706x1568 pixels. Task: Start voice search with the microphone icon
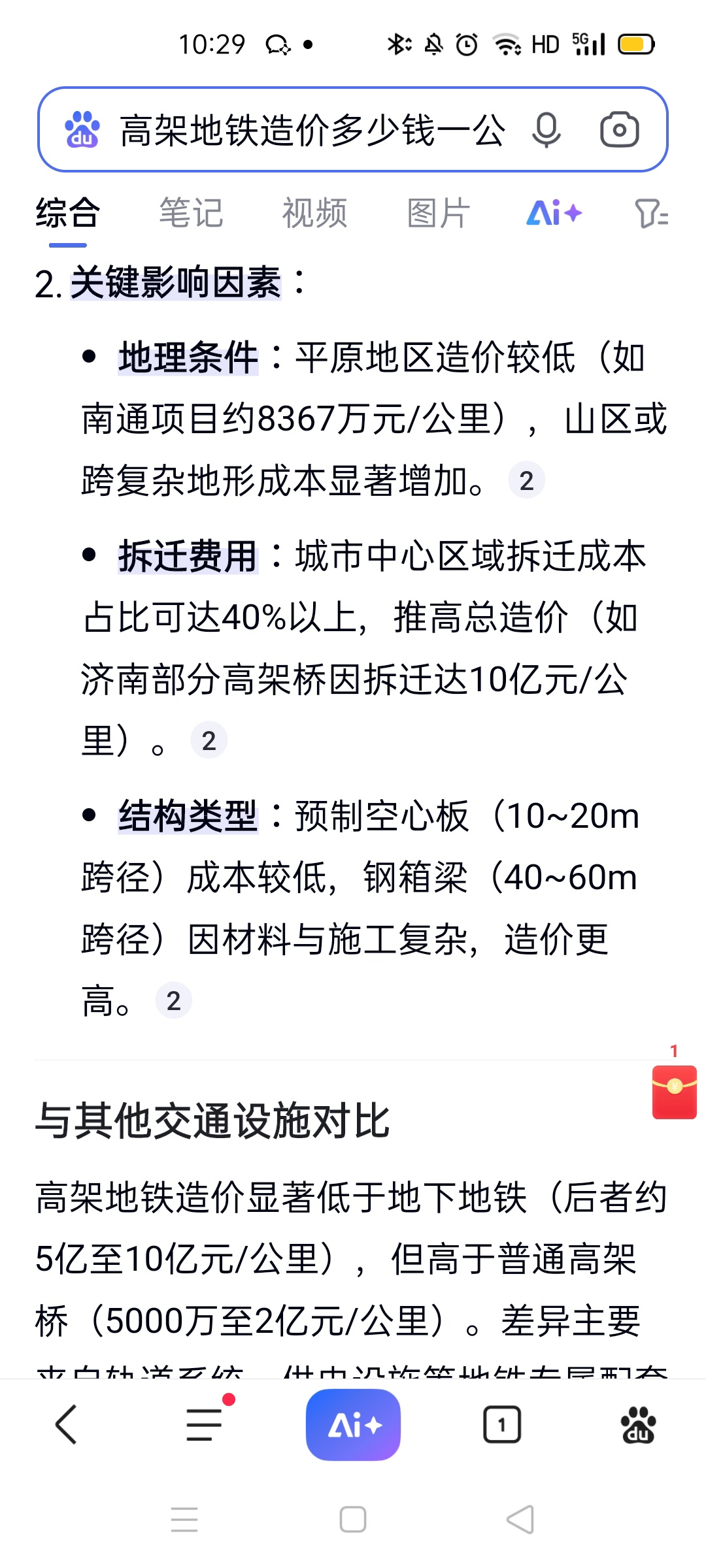546,129
